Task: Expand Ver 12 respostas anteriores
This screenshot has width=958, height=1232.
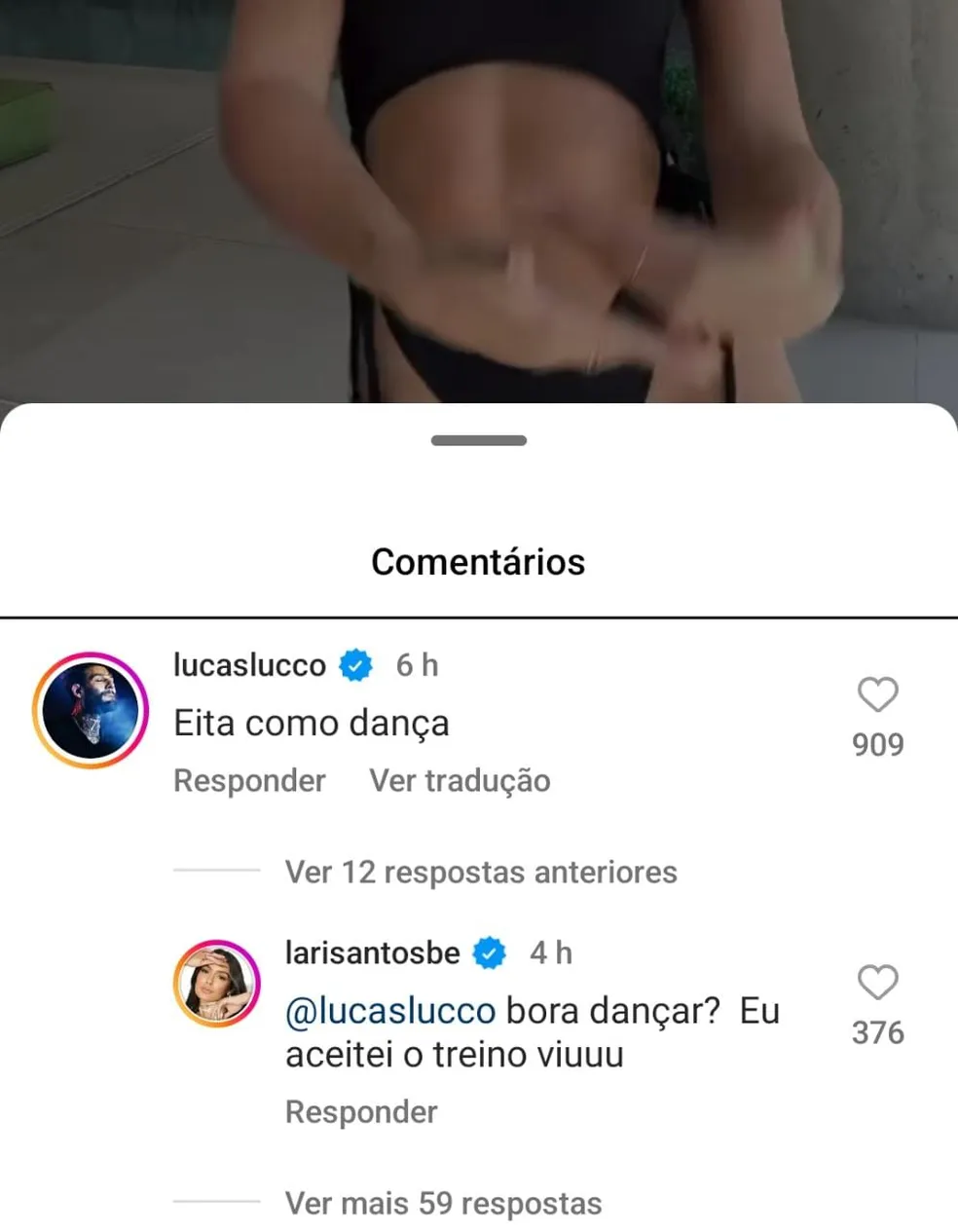Action: point(480,872)
